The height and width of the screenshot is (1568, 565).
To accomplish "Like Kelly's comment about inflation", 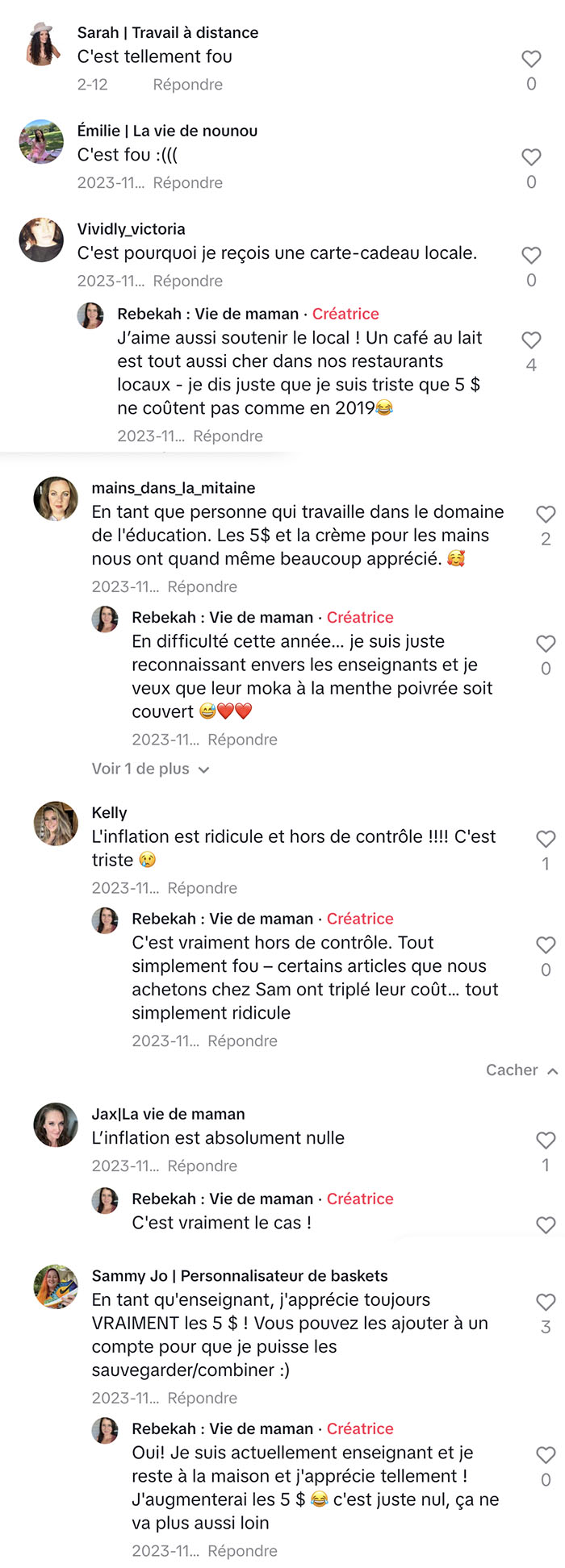I will click(546, 840).
